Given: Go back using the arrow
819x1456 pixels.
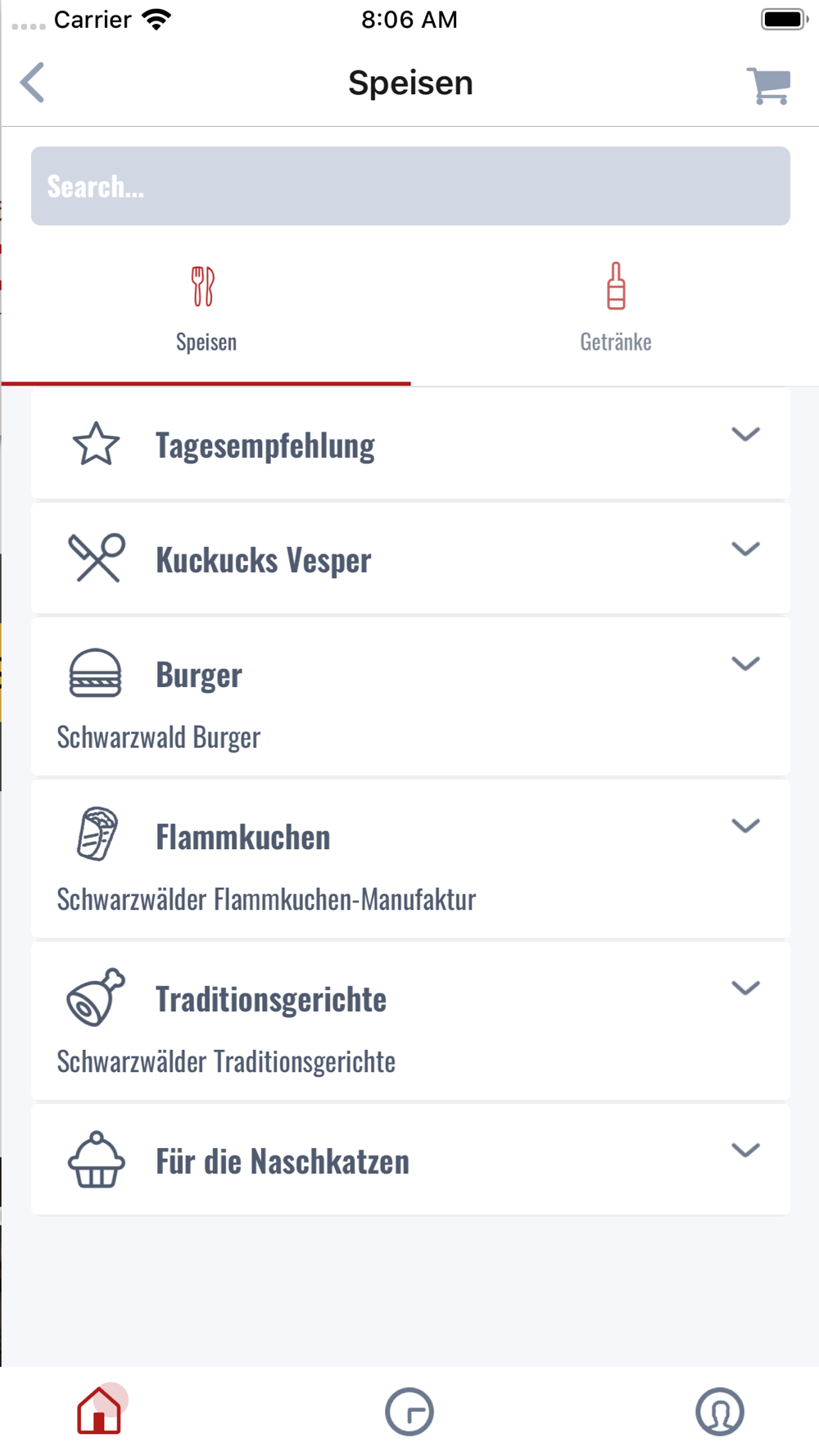Looking at the screenshot, I should tap(33, 83).
